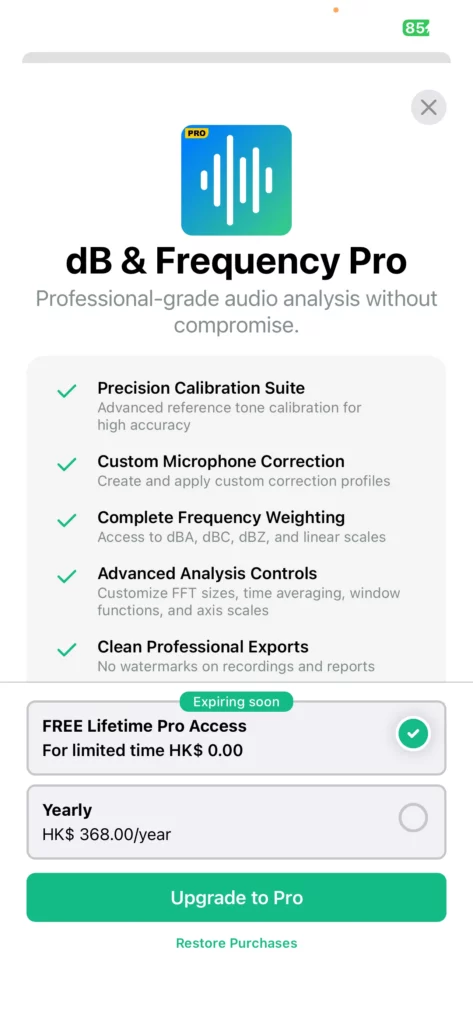Choose the Yearly HK$ 368.00 plan

click(236, 822)
